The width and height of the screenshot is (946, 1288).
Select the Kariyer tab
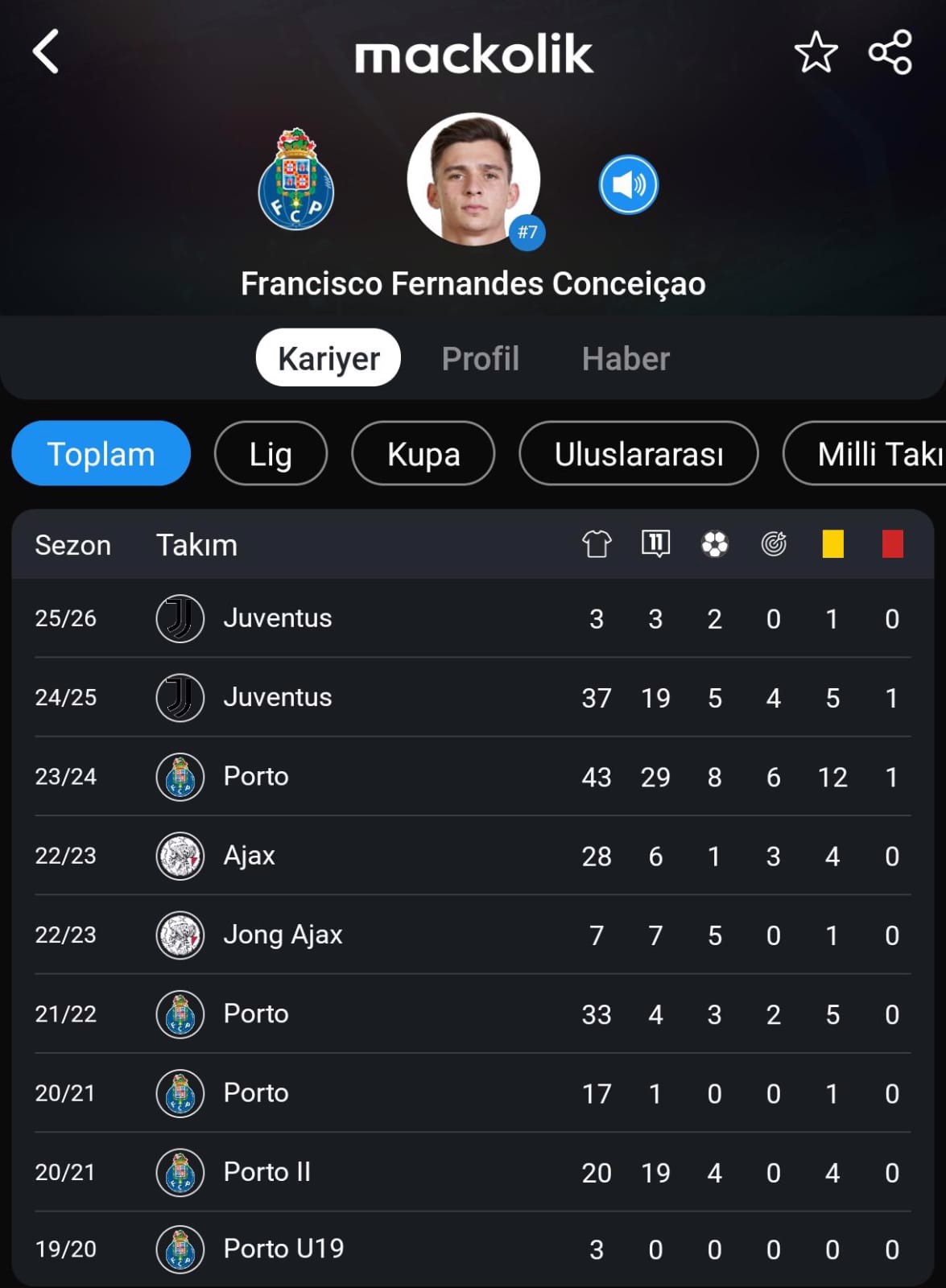[328, 358]
